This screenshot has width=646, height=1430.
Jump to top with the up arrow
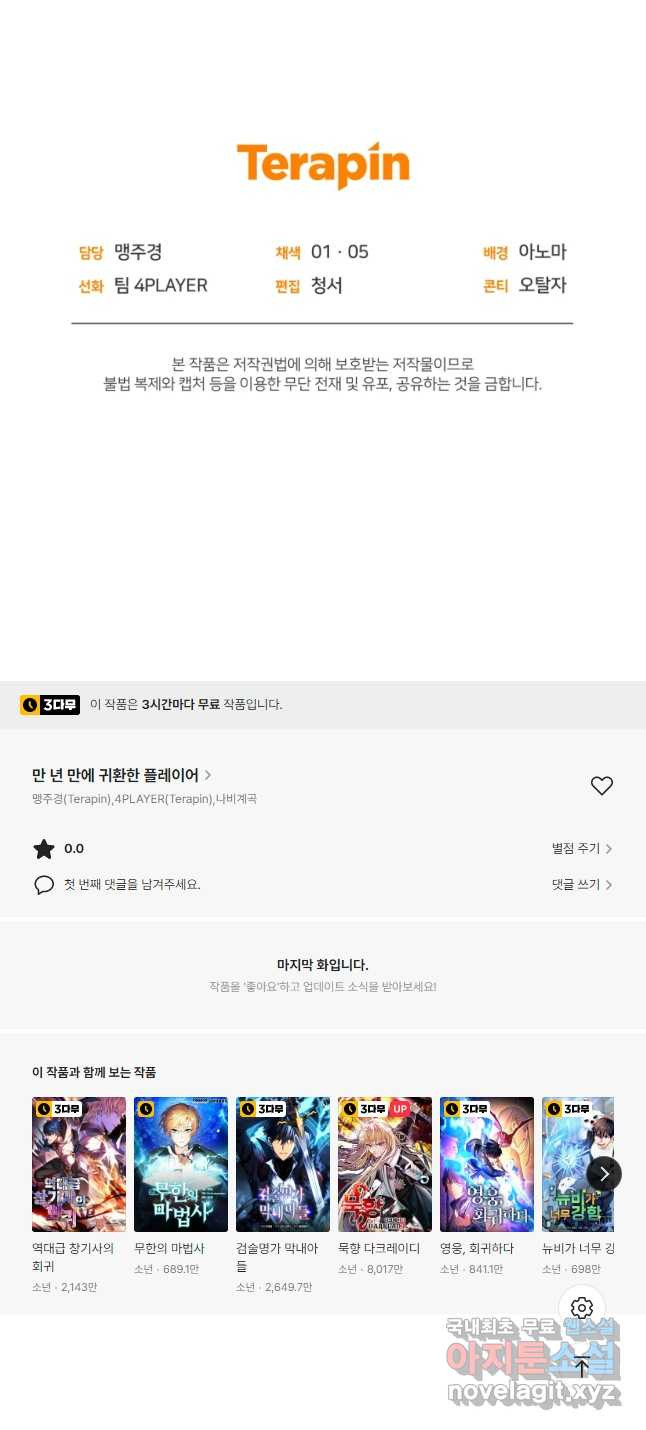tap(582, 1366)
